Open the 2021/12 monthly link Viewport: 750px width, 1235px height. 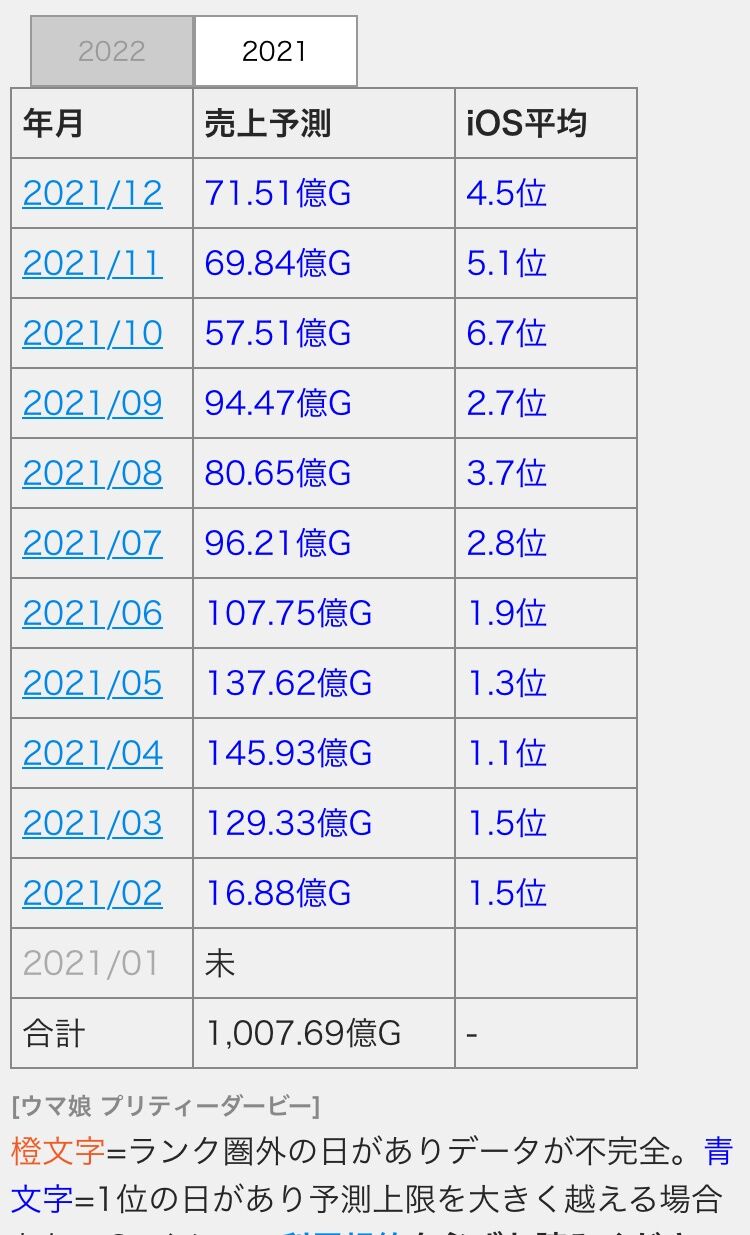coord(92,193)
